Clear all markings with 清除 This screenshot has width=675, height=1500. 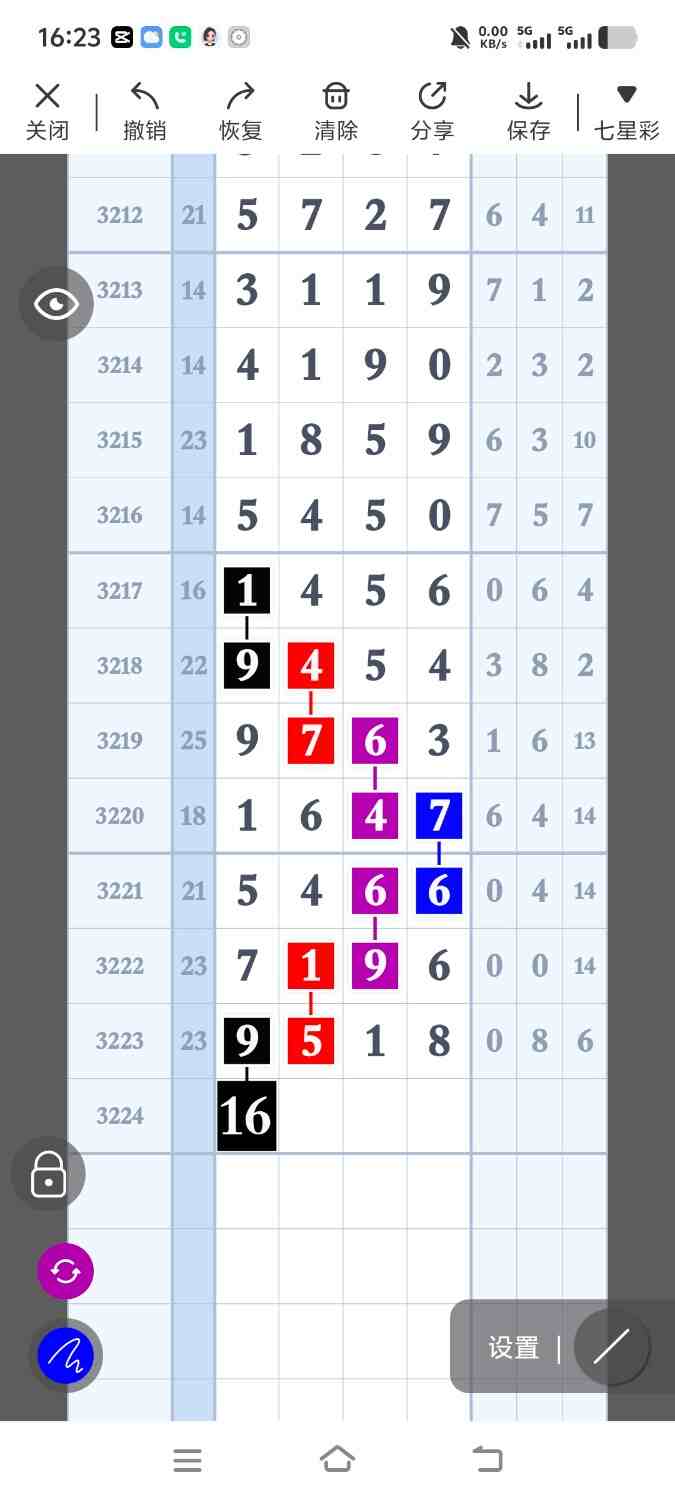[336, 111]
